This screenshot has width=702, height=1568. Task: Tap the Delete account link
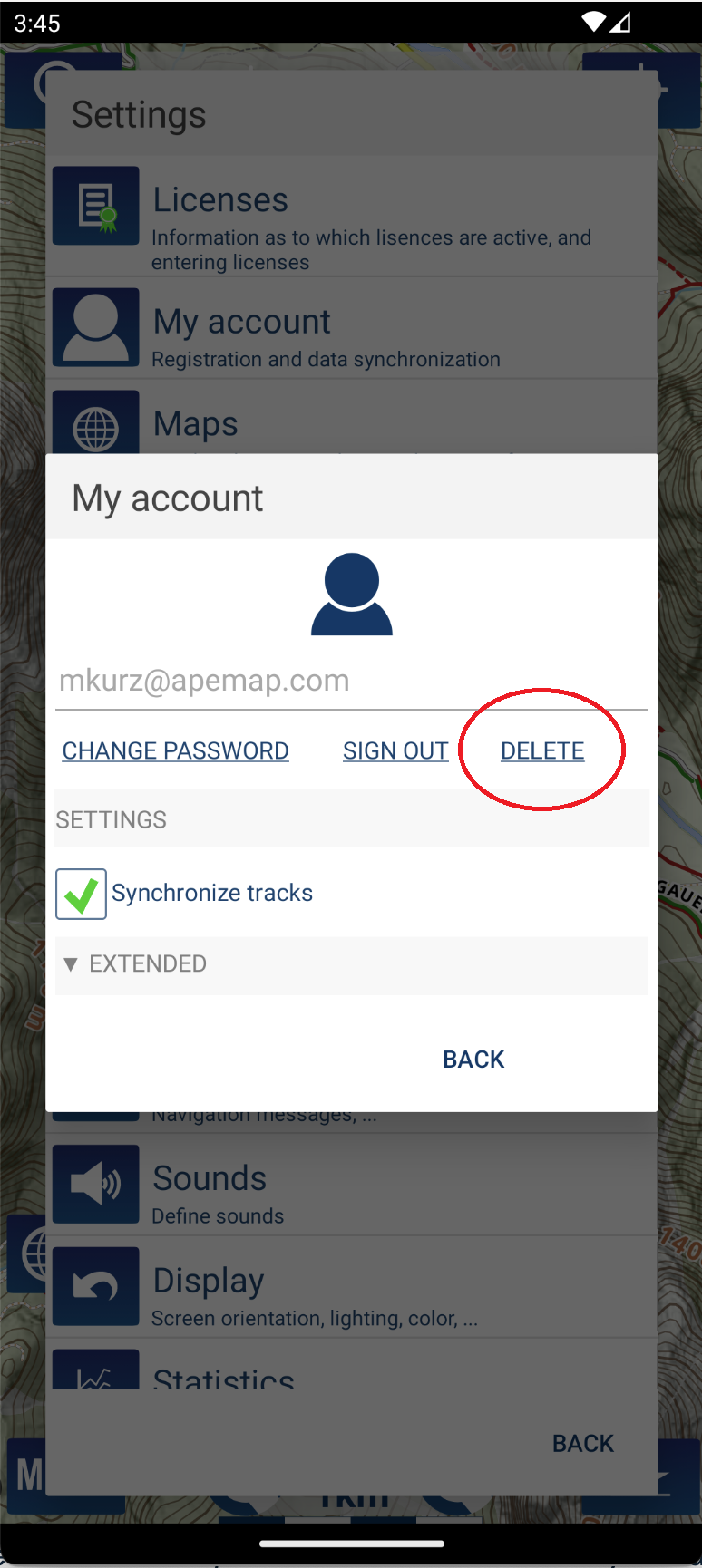542,750
